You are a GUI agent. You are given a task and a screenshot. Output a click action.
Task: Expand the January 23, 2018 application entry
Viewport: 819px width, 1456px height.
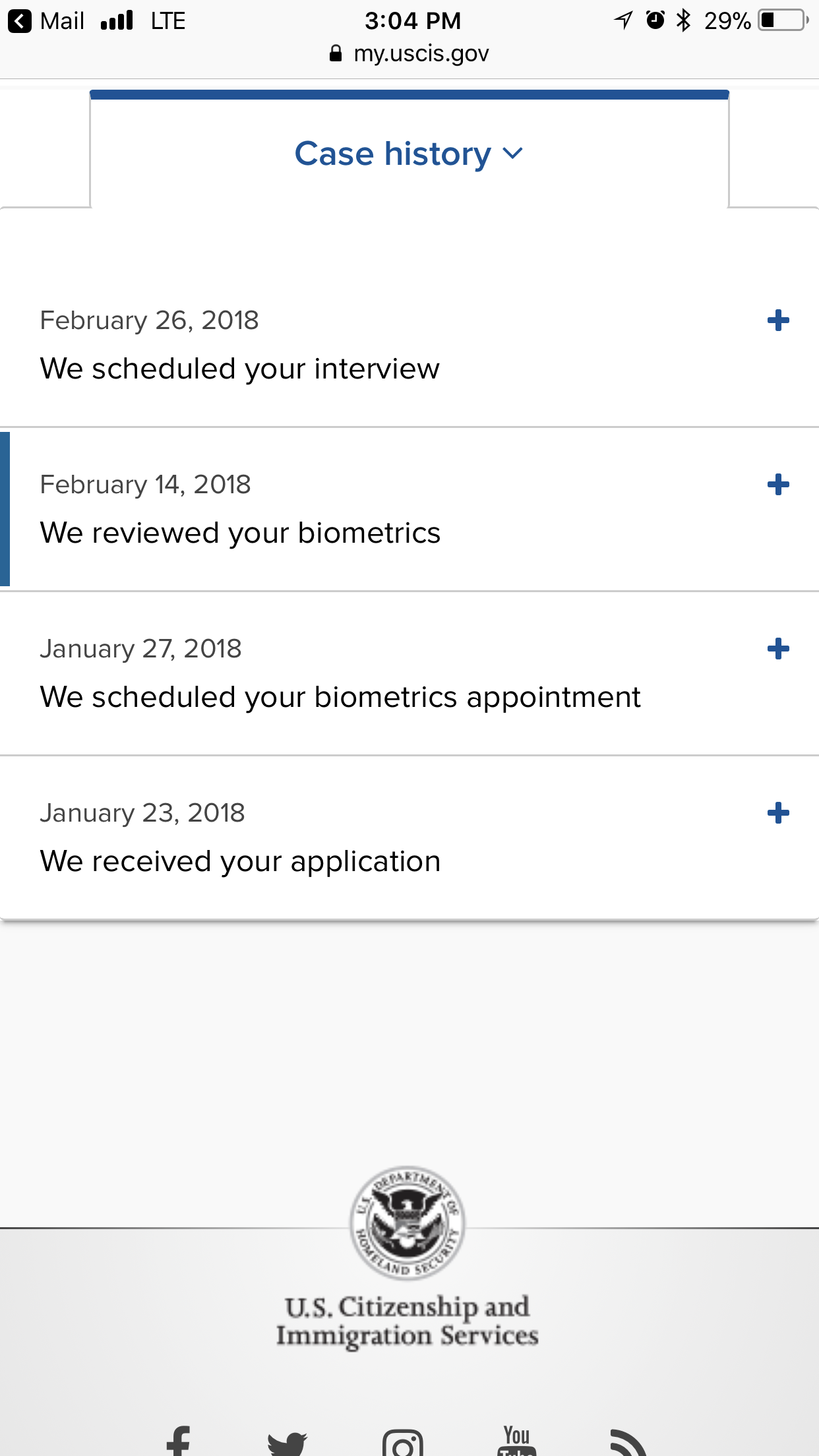(x=778, y=813)
